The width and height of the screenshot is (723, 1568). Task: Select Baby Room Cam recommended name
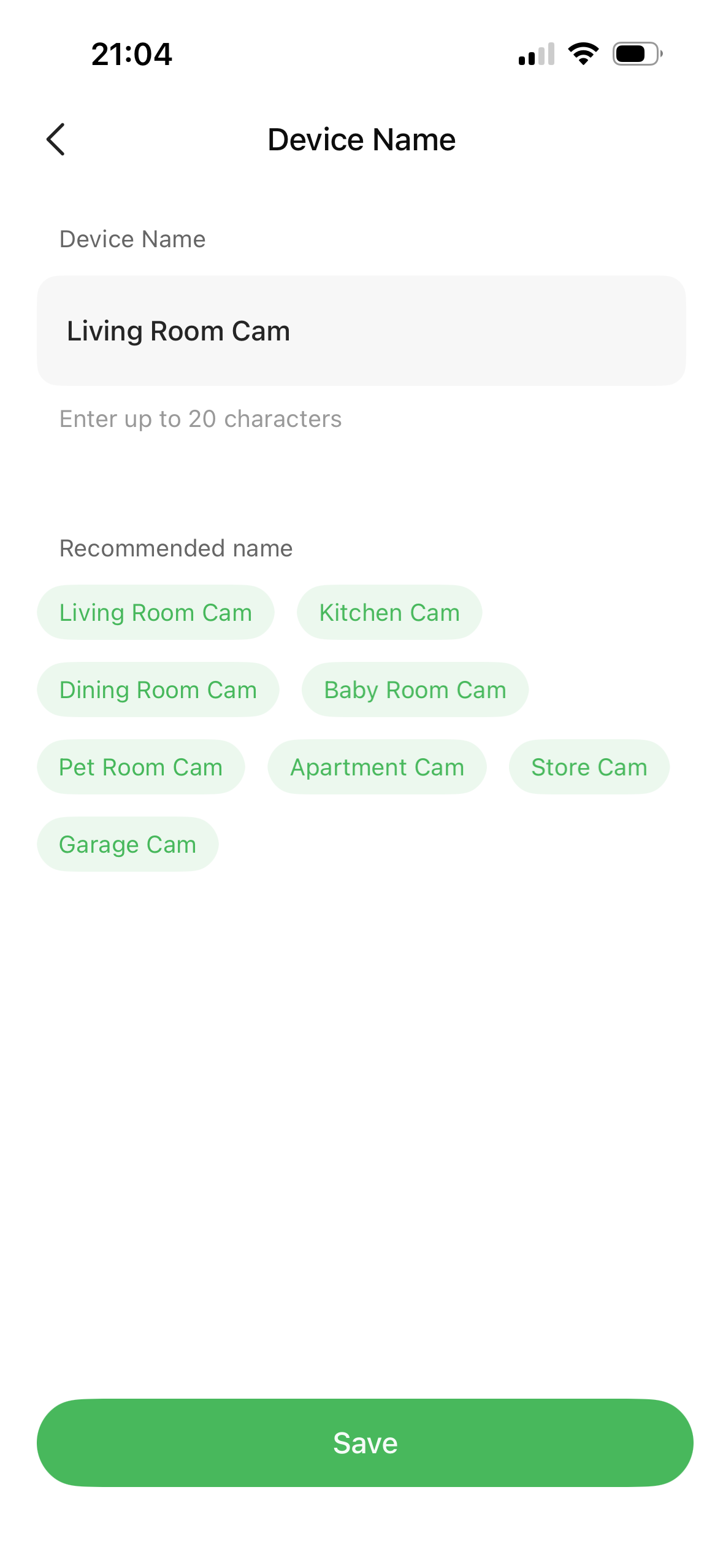point(415,690)
